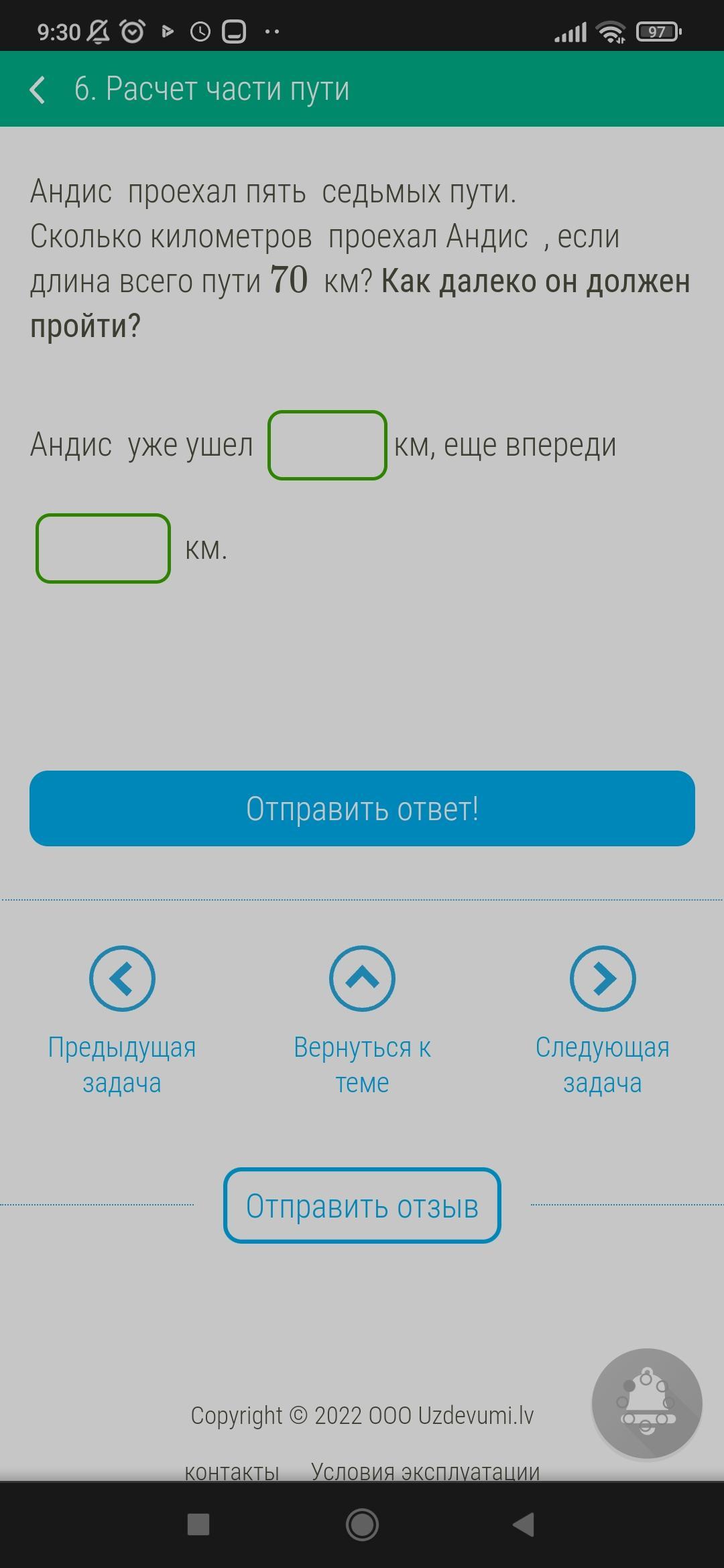Image resolution: width=724 pixels, height=1568 pixels.
Task: Tap the kilometers already traveled input box
Action: (x=327, y=445)
